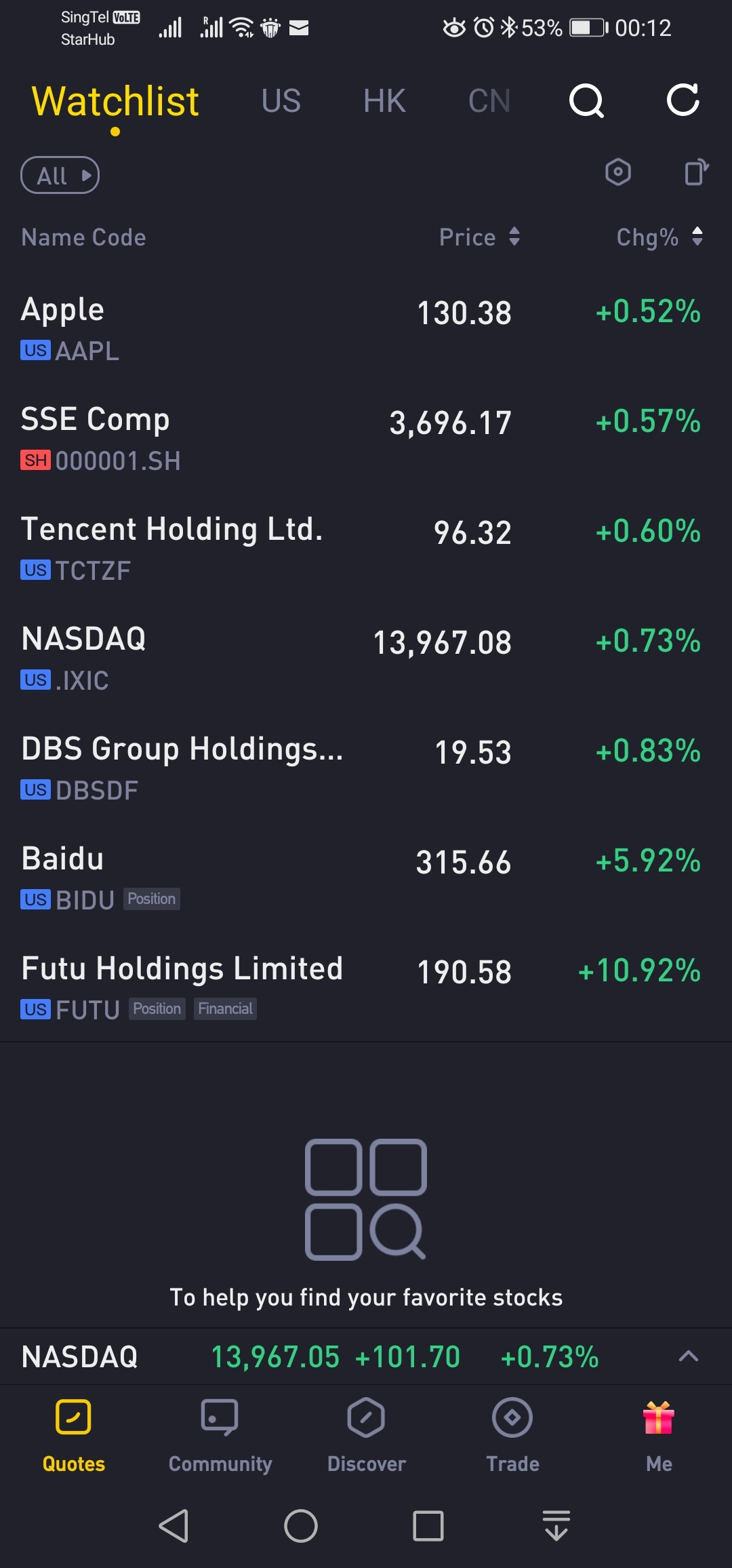
Task: Expand the All filter dropdown
Action: pos(60,175)
